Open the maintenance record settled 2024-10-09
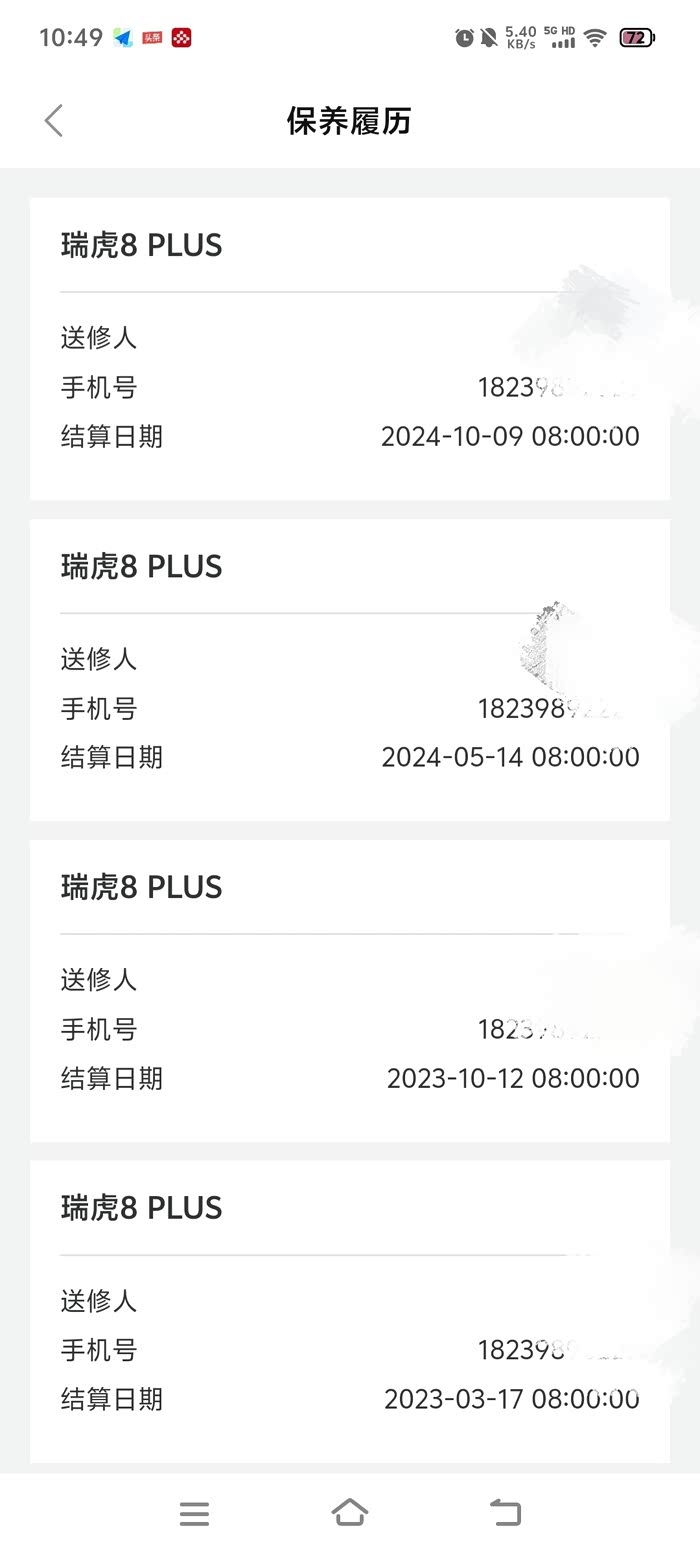Screen dimensions: 700x1555 (x=349, y=348)
